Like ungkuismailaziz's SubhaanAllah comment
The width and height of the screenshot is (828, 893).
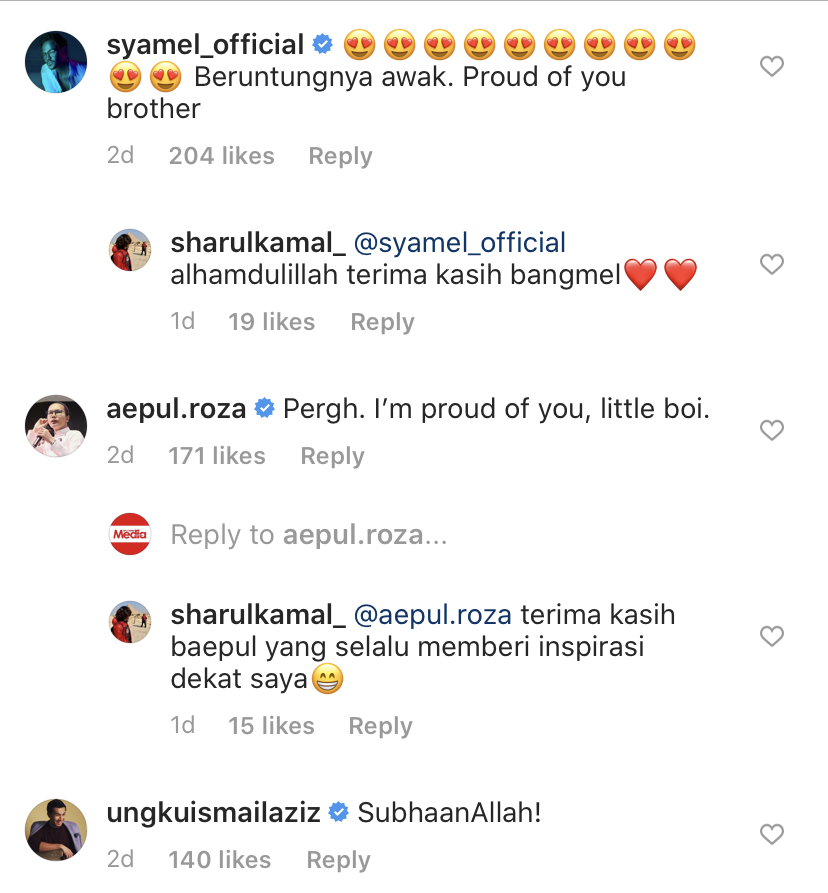772,834
